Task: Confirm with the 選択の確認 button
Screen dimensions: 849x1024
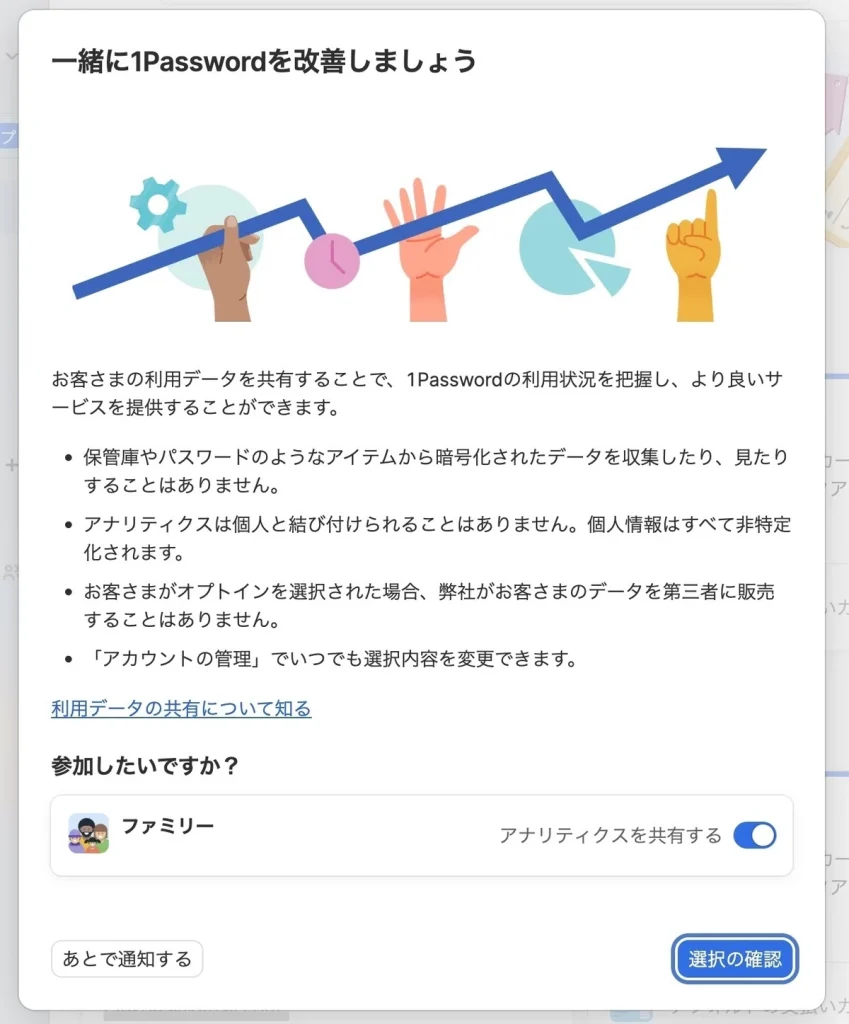Action: pyautogui.click(x=735, y=960)
